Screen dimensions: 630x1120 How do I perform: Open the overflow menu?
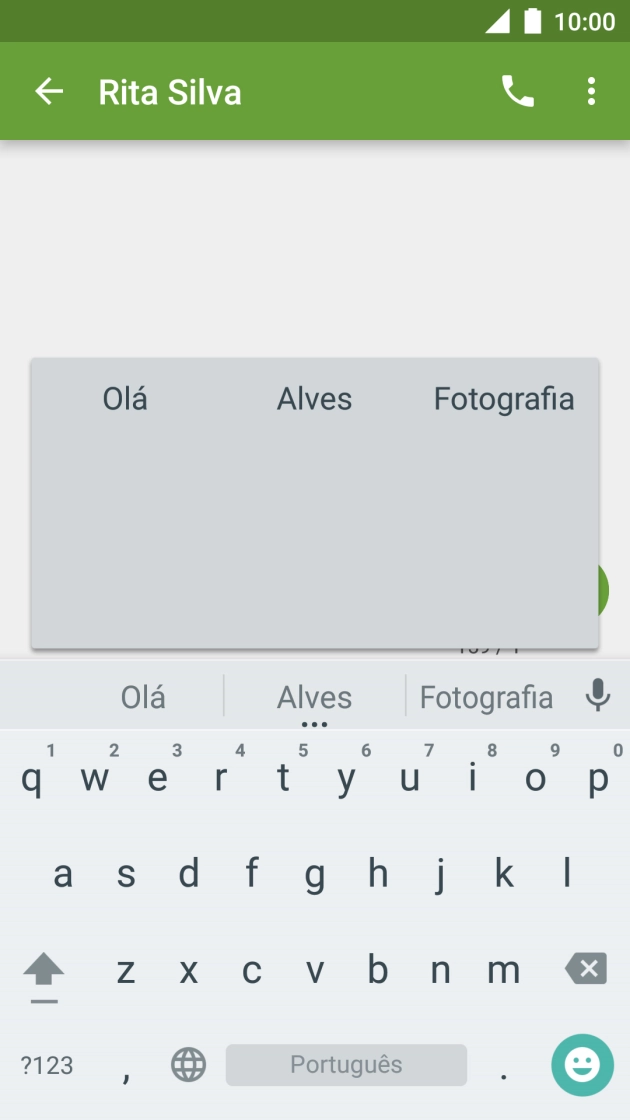point(591,92)
